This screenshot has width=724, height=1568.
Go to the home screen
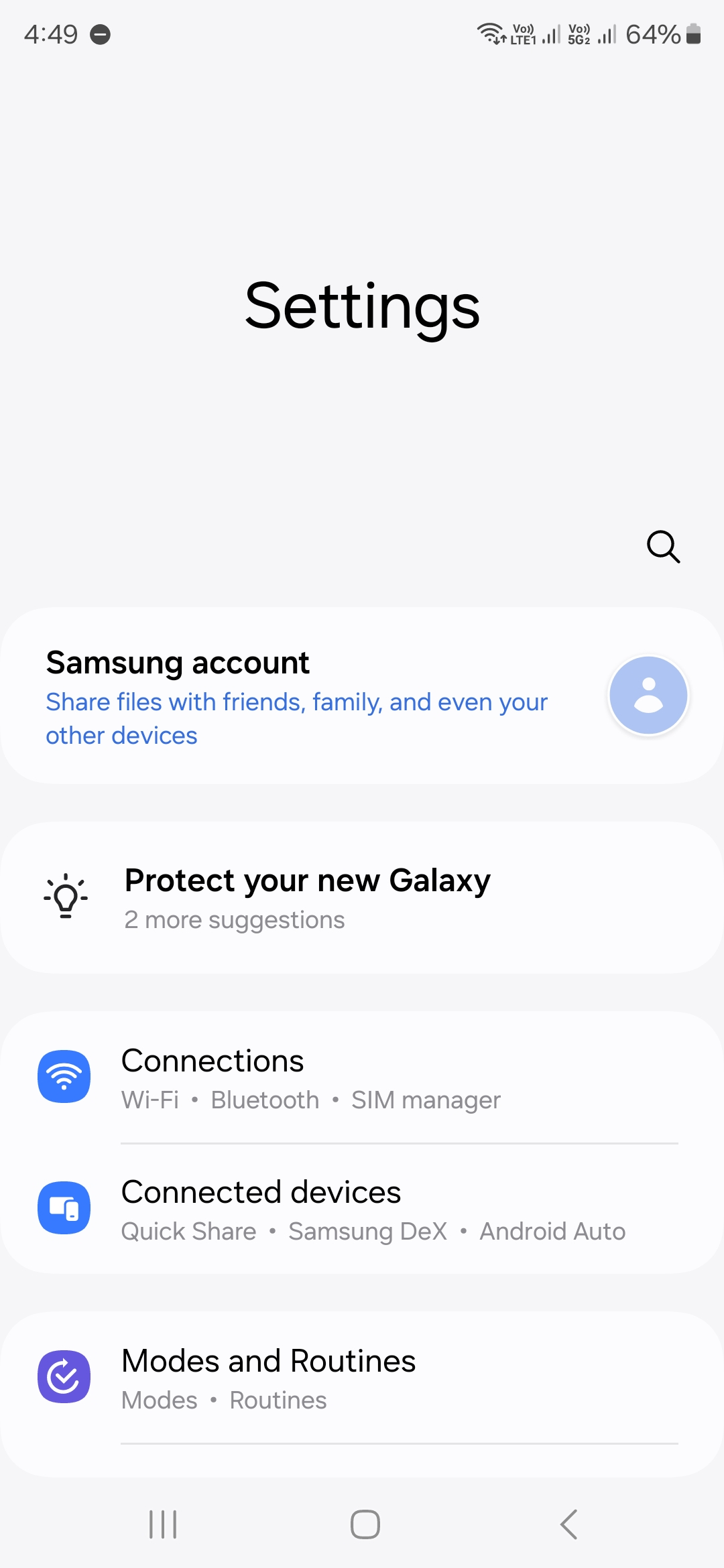(x=365, y=1524)
